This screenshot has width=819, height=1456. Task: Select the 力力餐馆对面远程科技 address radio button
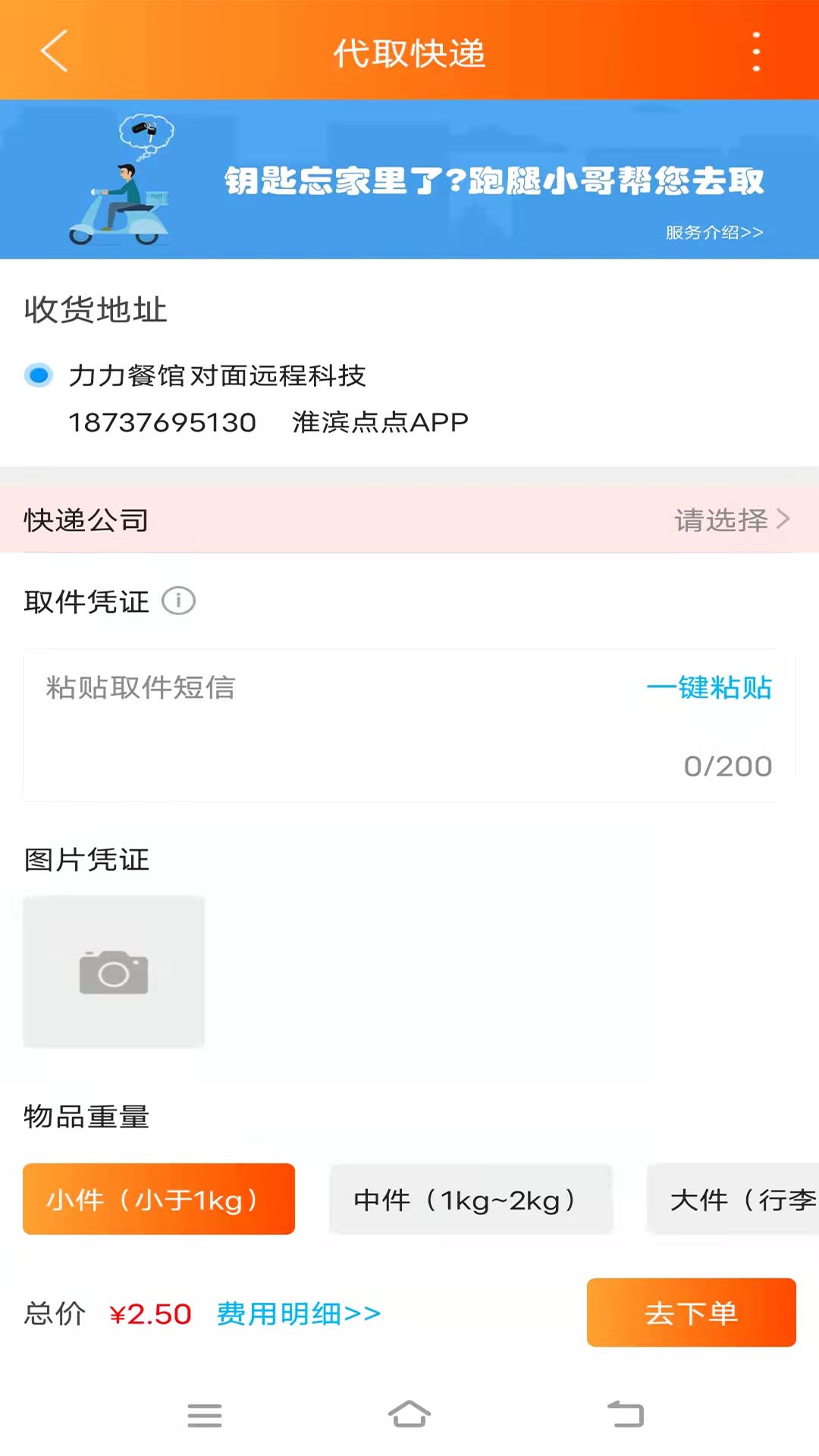click(38, 375)
